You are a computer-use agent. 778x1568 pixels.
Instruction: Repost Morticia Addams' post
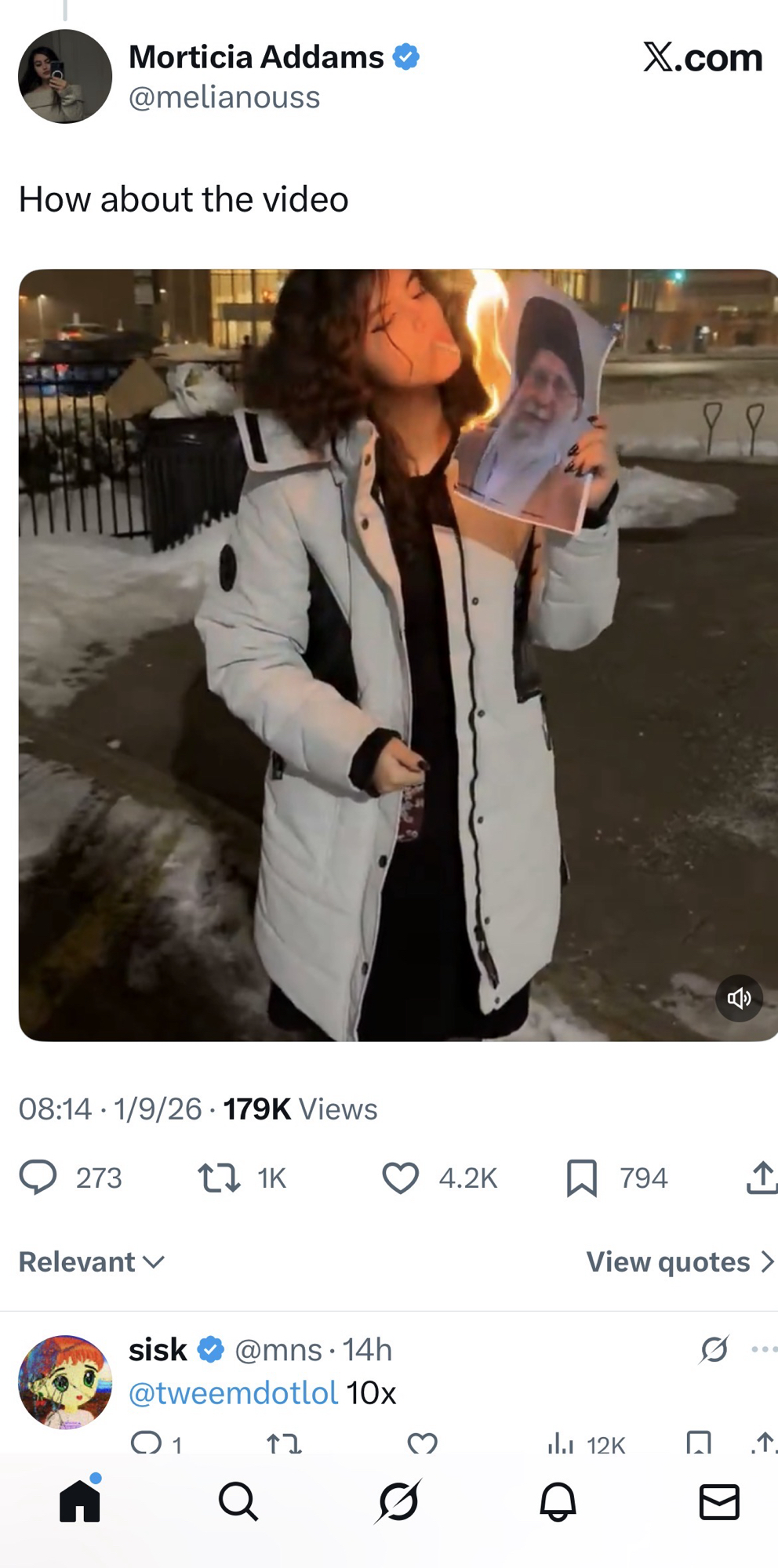[x=219, y=1178]
